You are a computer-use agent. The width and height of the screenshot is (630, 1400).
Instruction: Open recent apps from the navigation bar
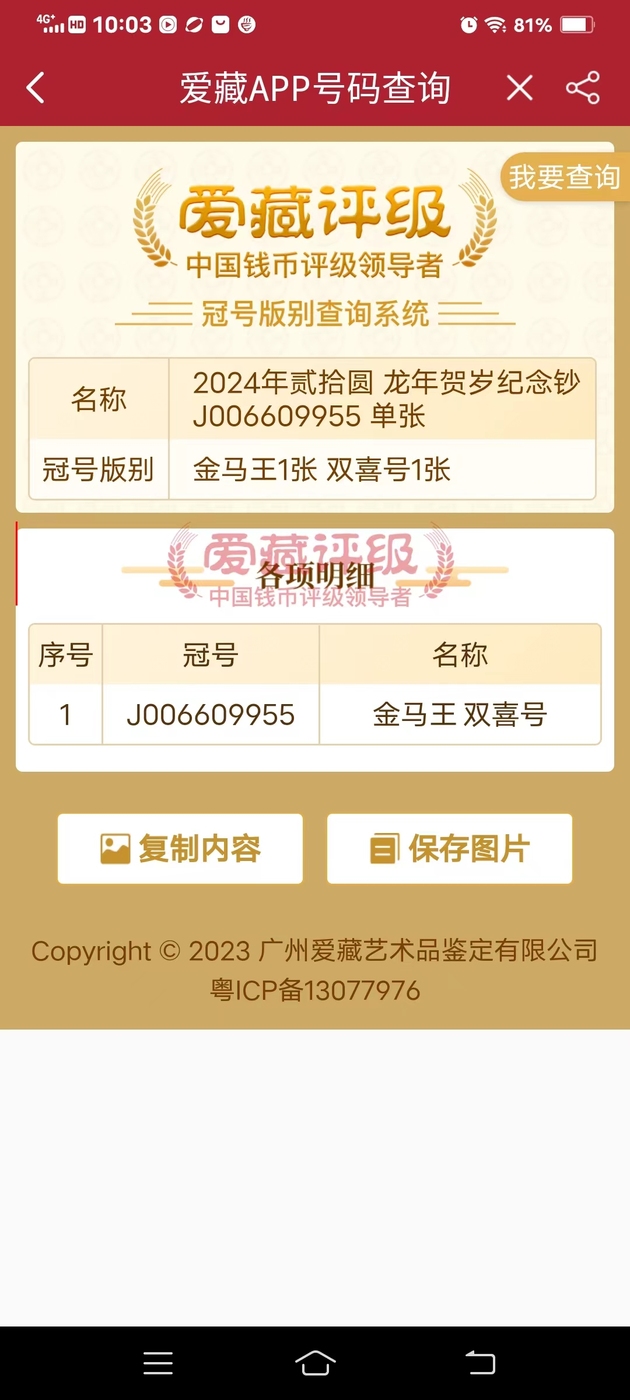158,1362
